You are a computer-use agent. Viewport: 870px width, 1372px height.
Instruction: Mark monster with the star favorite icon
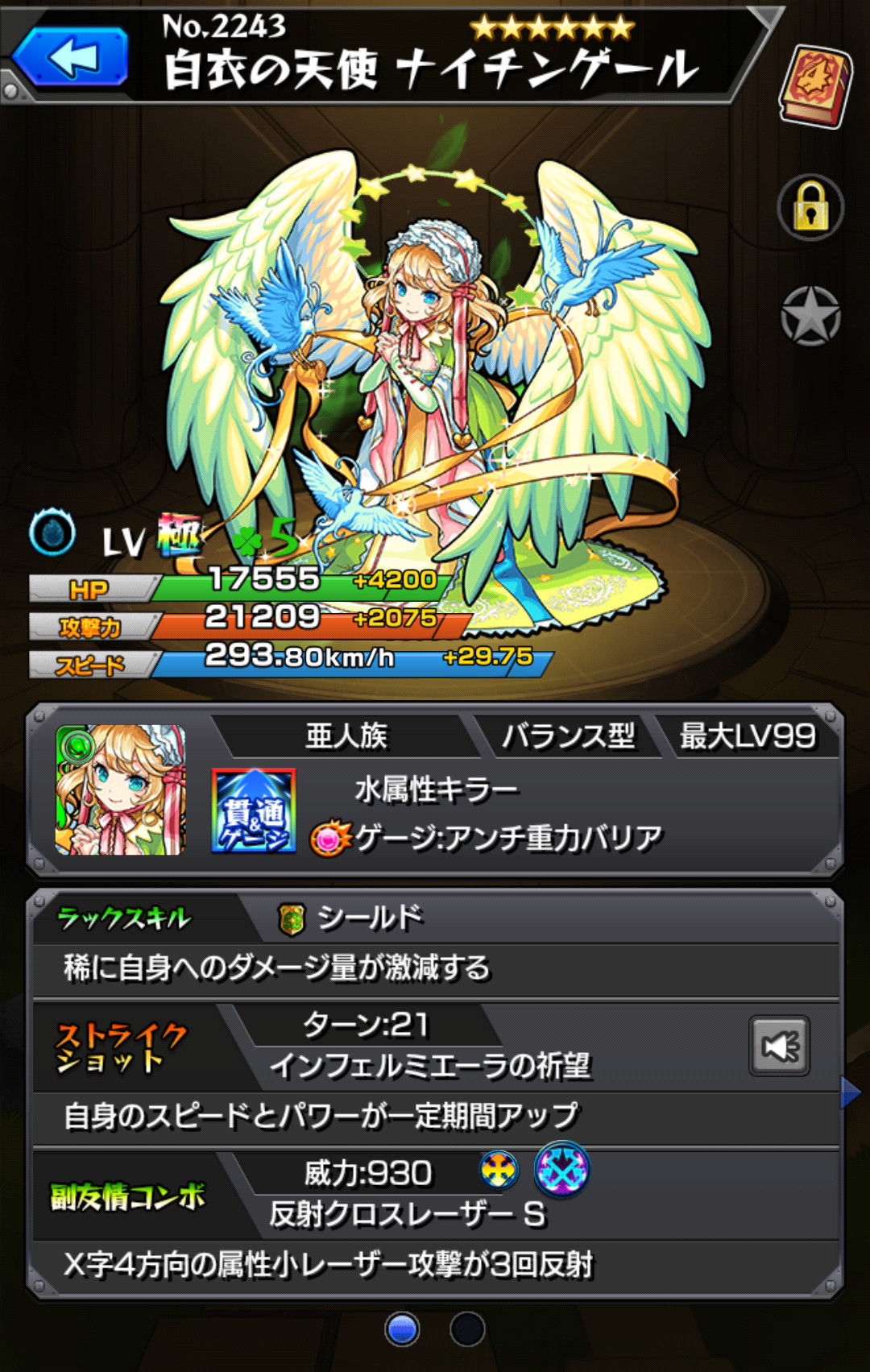810,316
